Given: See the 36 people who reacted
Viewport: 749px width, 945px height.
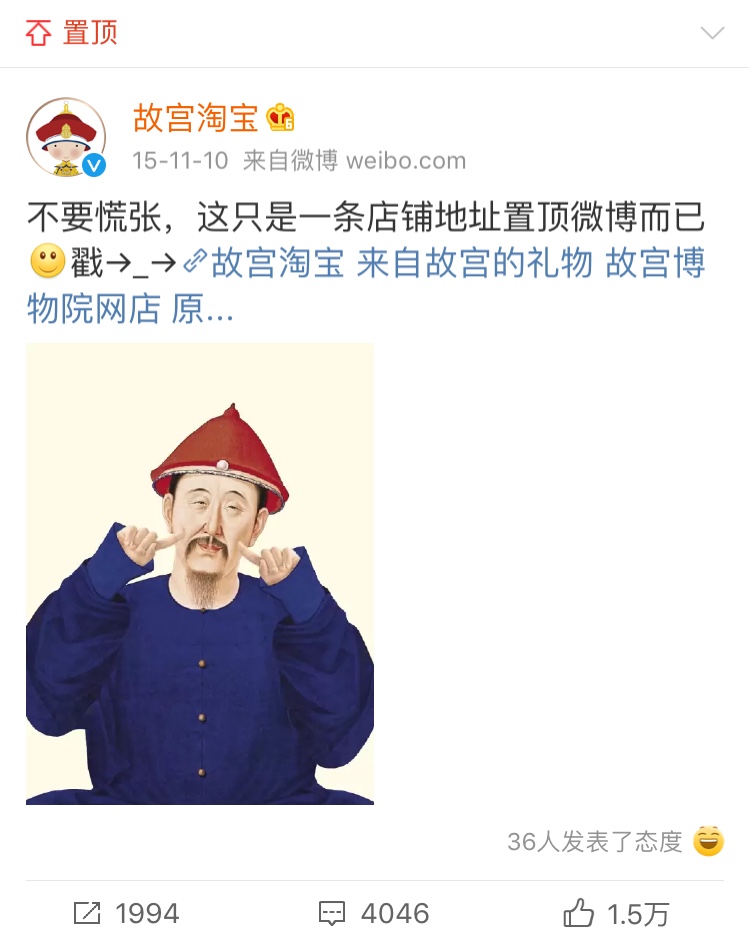Looking at the screenshot, I should click(x=594, y=841).
